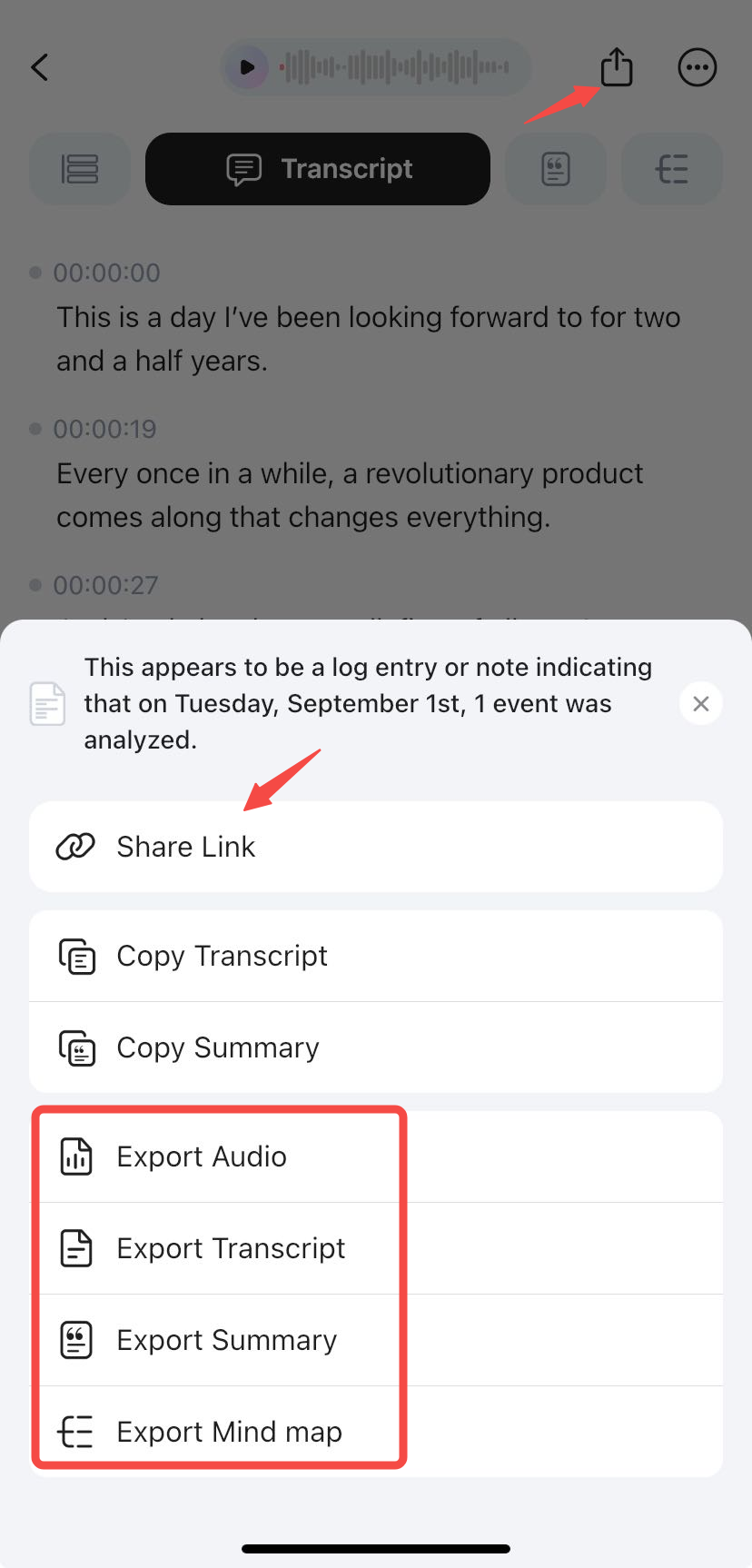The width and height of the screenshot is (752, 1568).
Task: Tap Export Summary
Action: point(375,1340)
